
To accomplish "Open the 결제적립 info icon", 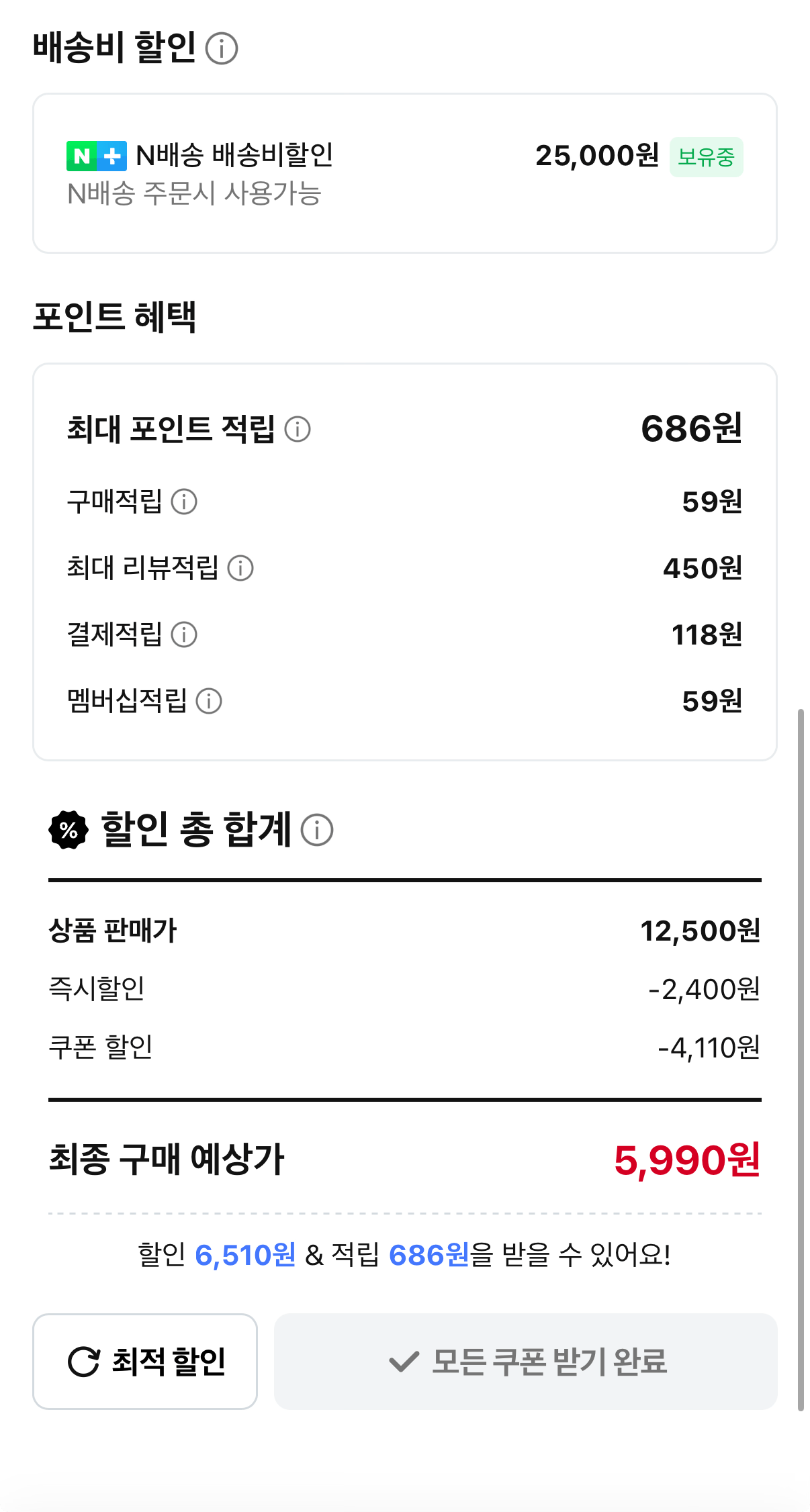I will coord(183,635).
